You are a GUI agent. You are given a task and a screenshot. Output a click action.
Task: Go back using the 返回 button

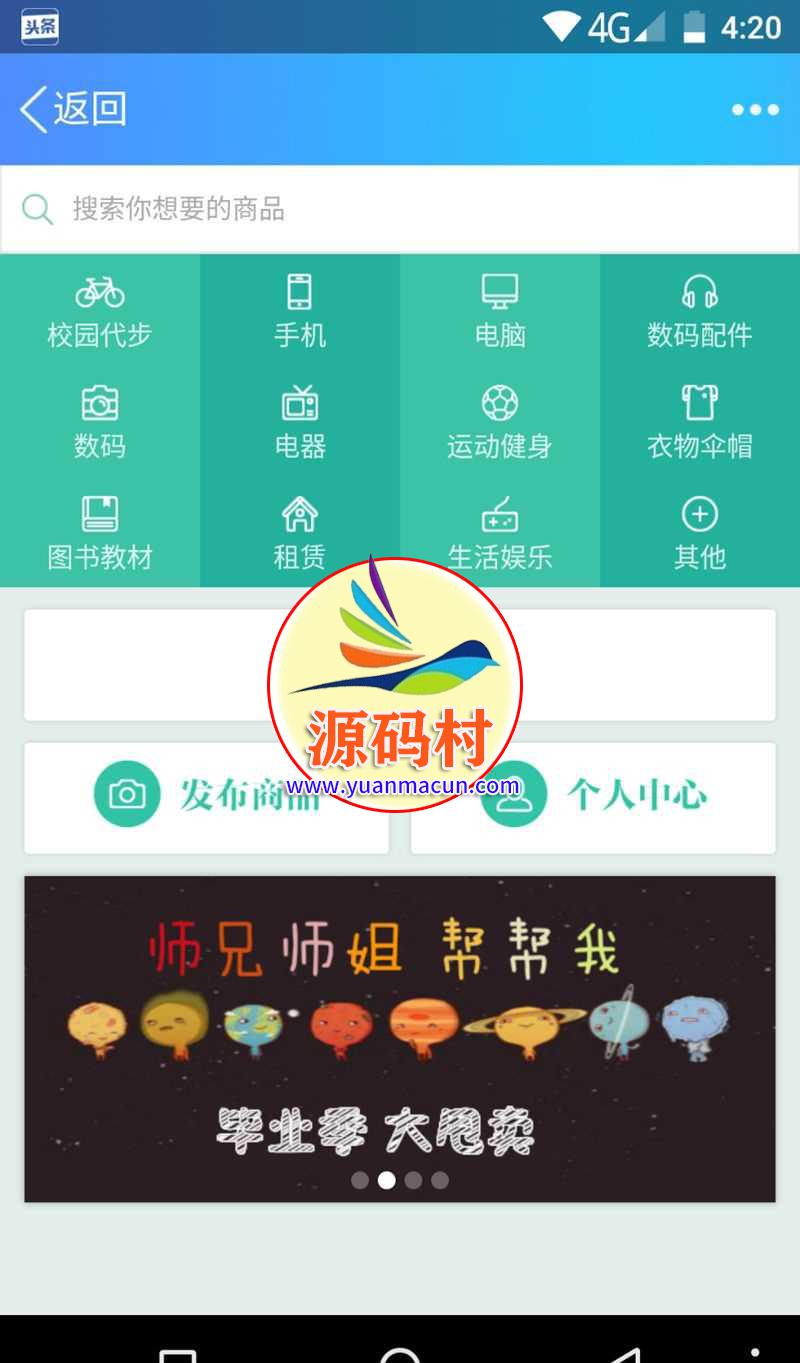click(74, 109)
